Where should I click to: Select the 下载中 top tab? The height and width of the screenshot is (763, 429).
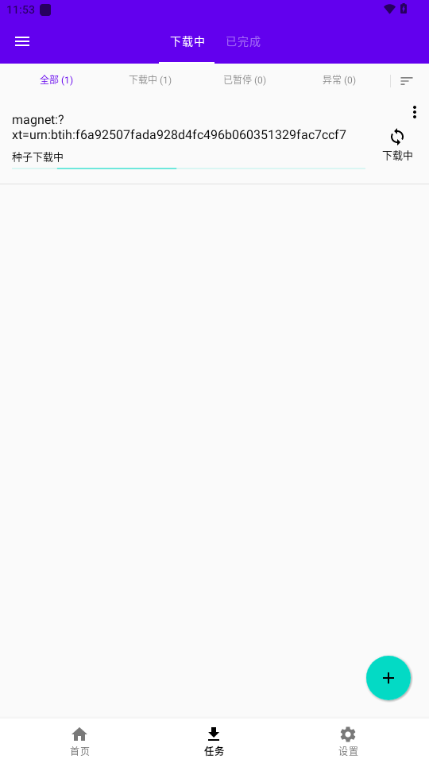coord(187,42)
